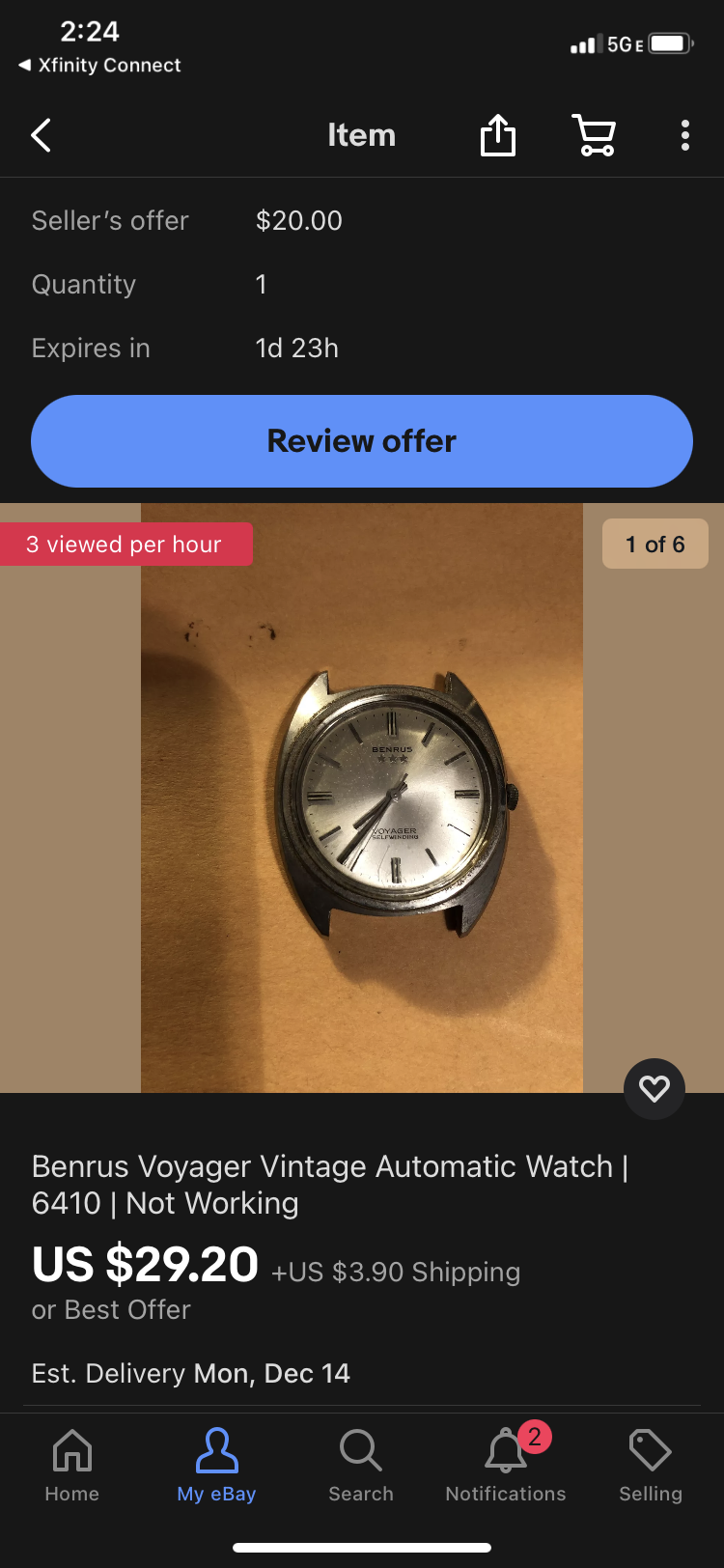Tap the Review offer button

(x=362, y=441)
